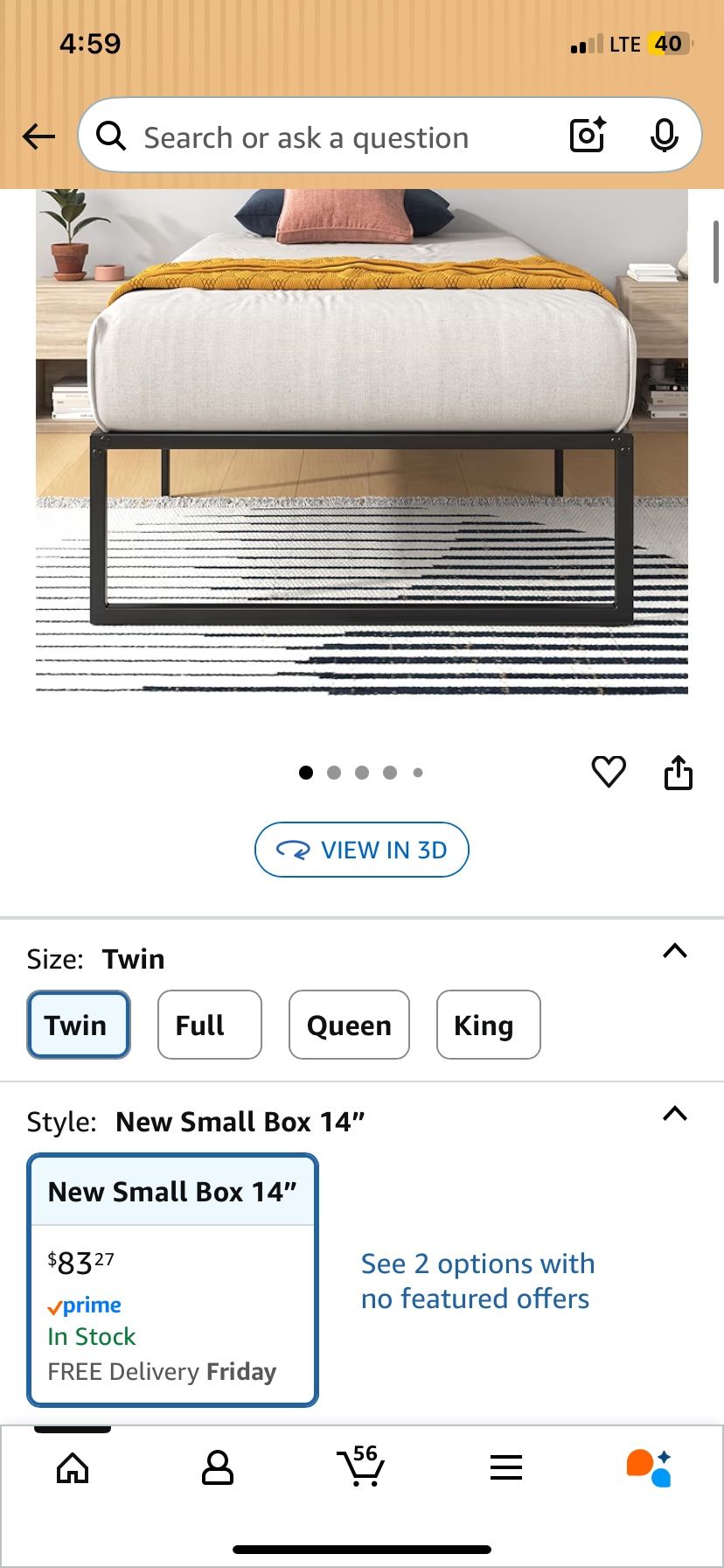Tap the third carousel dot under the image
The width and height of the screenshot is (724, 1568).
pos(361,772)
